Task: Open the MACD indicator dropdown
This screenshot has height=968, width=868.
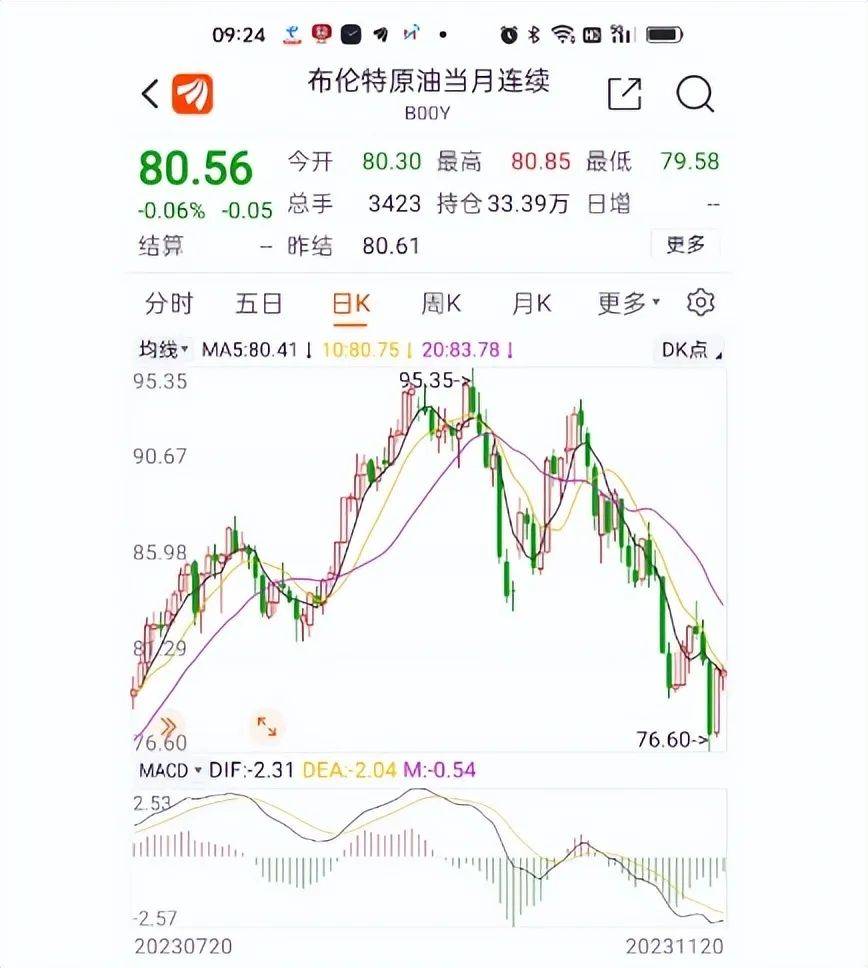Action: coord(169,770)
